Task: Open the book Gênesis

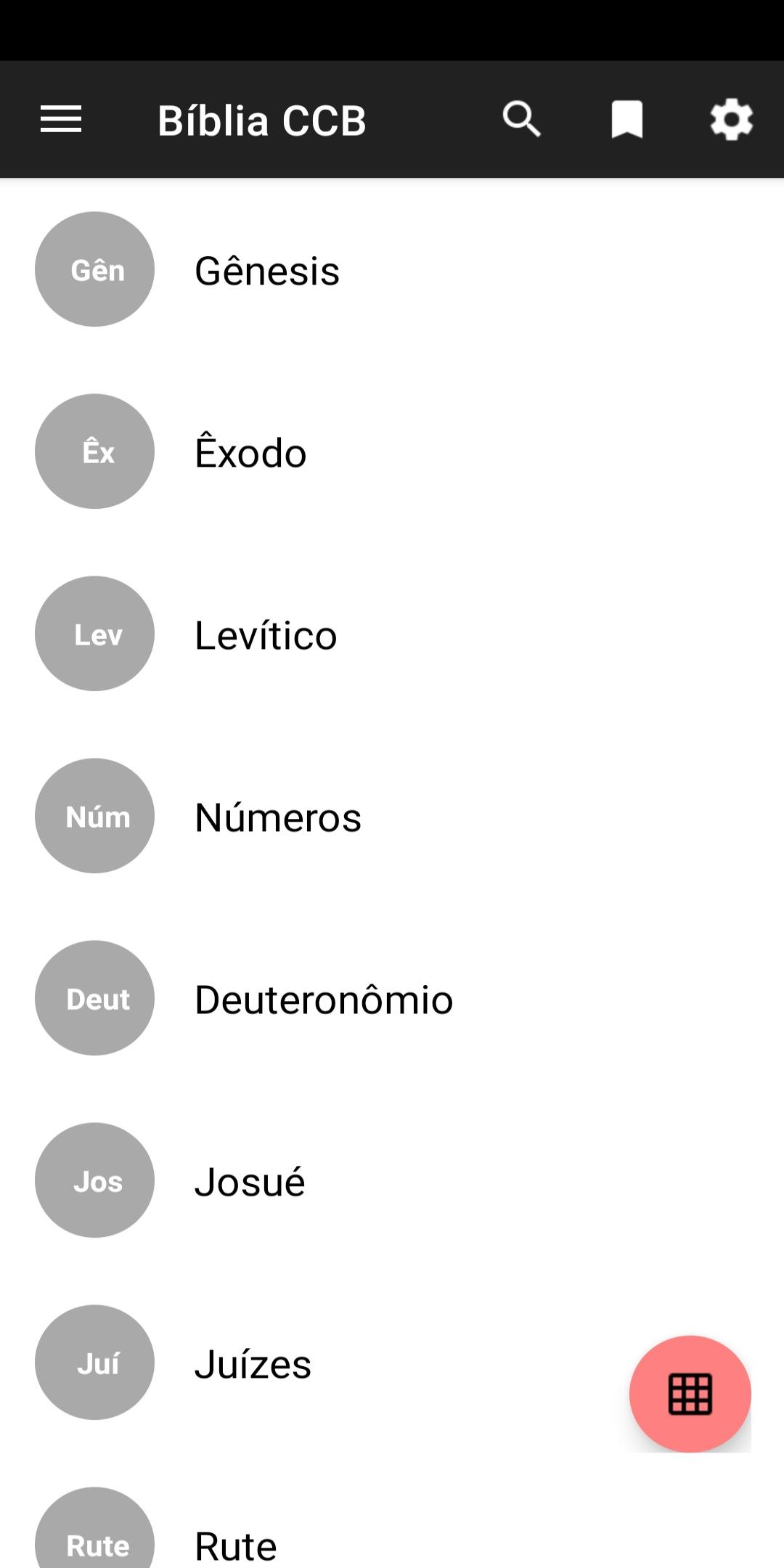Action: (267, 271)
